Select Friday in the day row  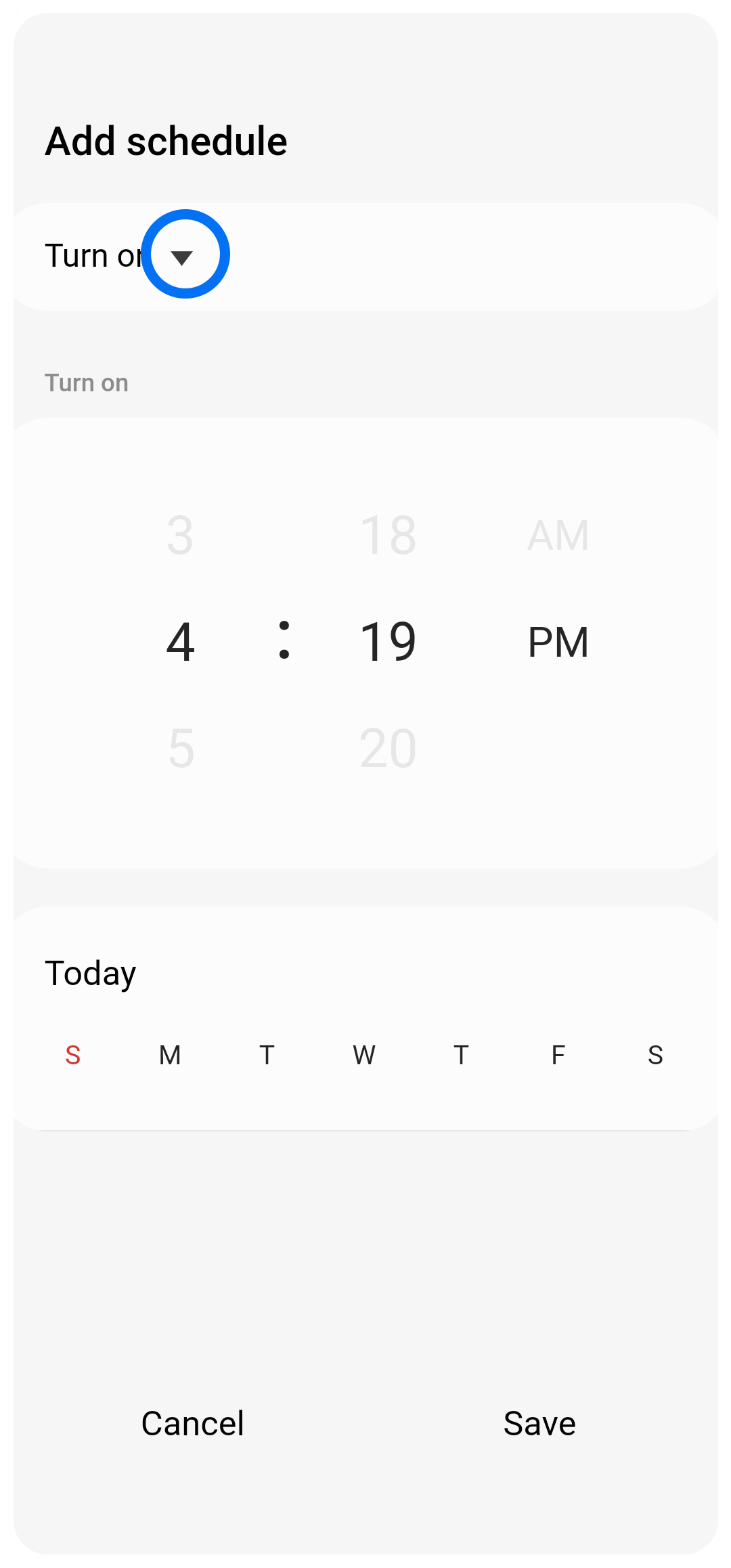point(558,1055)
